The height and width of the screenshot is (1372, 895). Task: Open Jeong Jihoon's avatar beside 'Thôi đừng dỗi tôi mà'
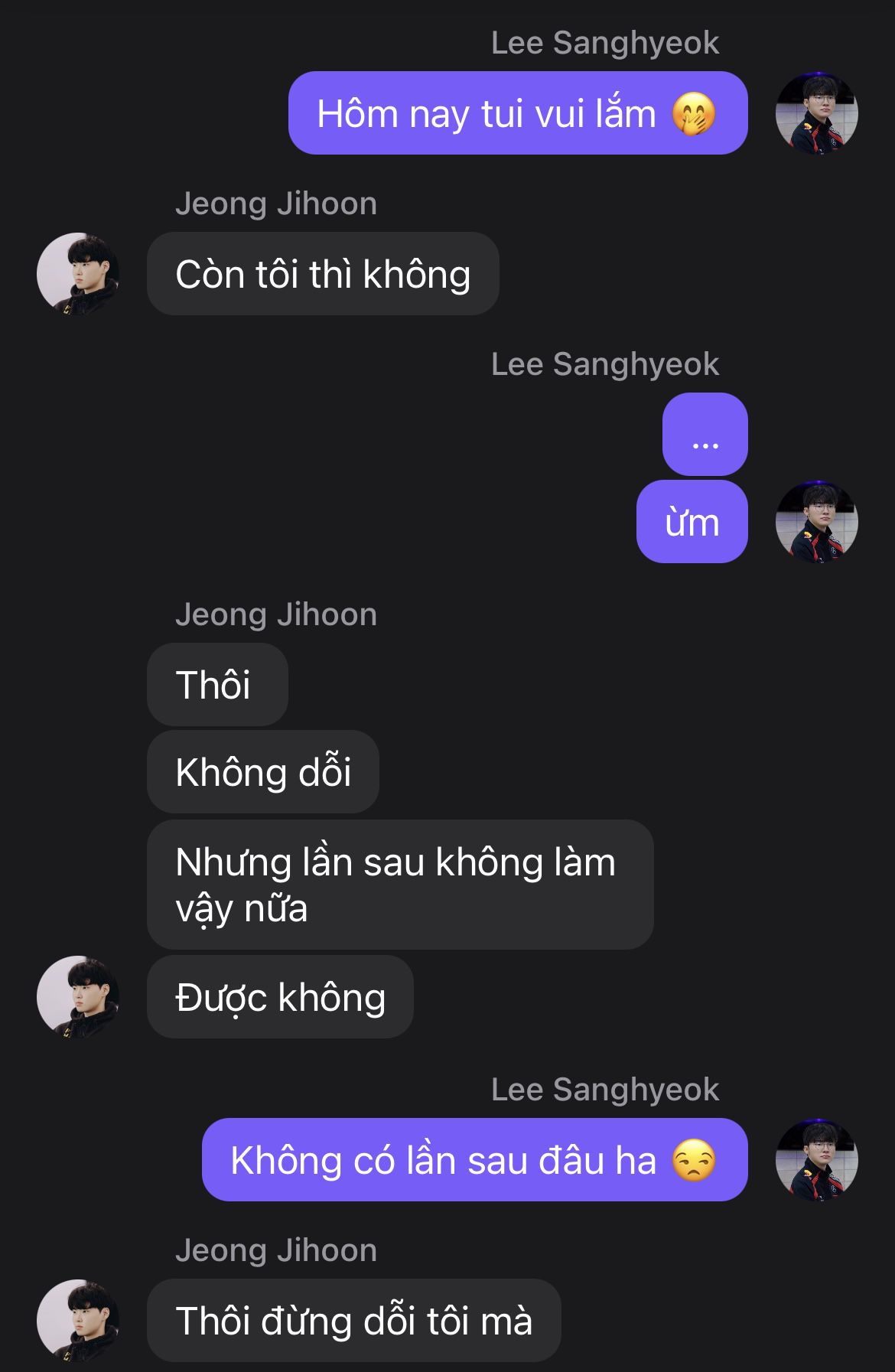78,1320
